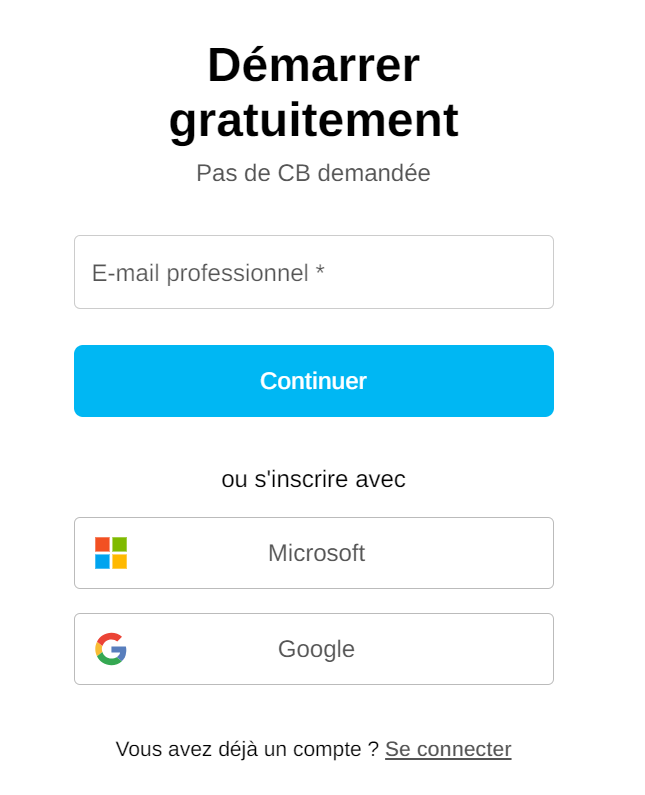Focus the E-mail professionnel field

[313, 272]
